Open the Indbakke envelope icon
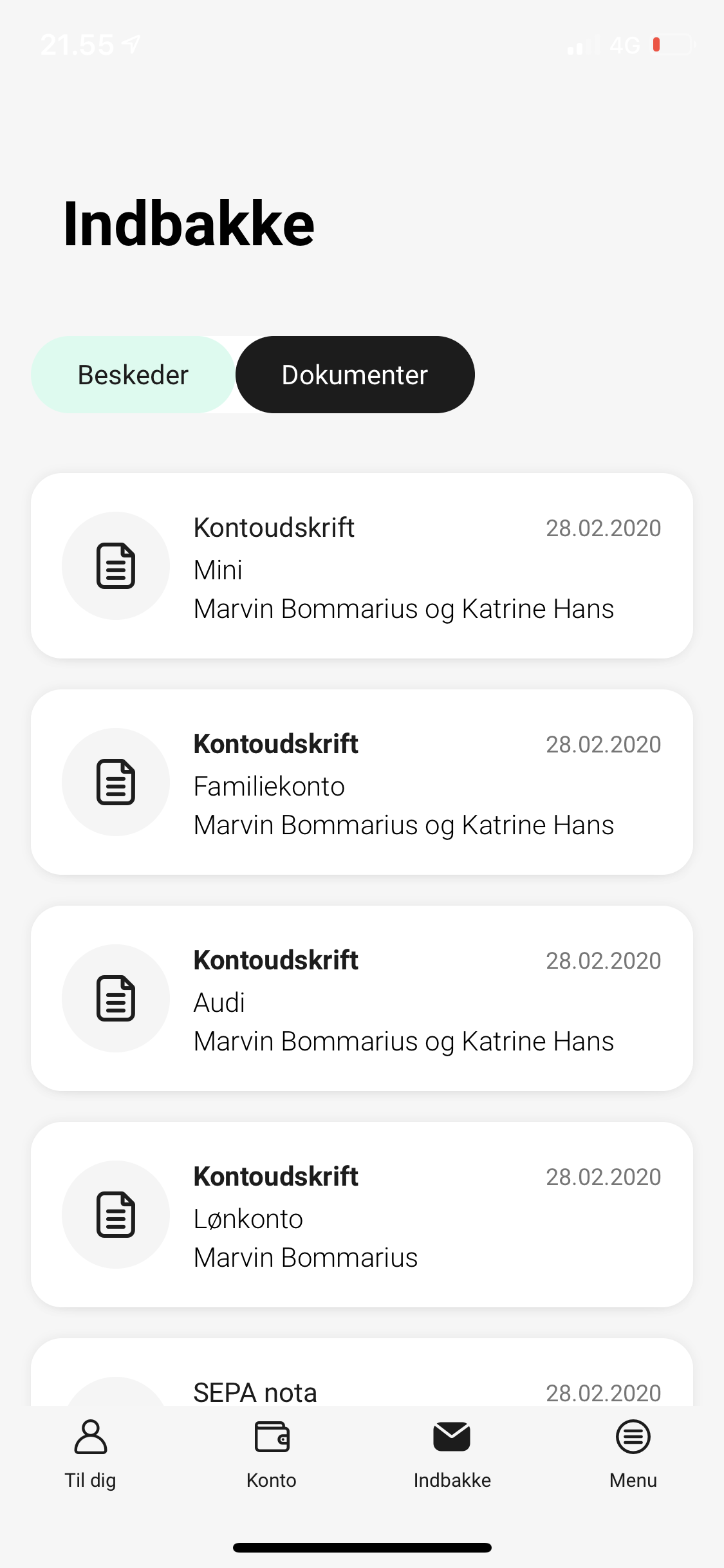The width and height of the screenshot is (724, 1568). 452,1435
